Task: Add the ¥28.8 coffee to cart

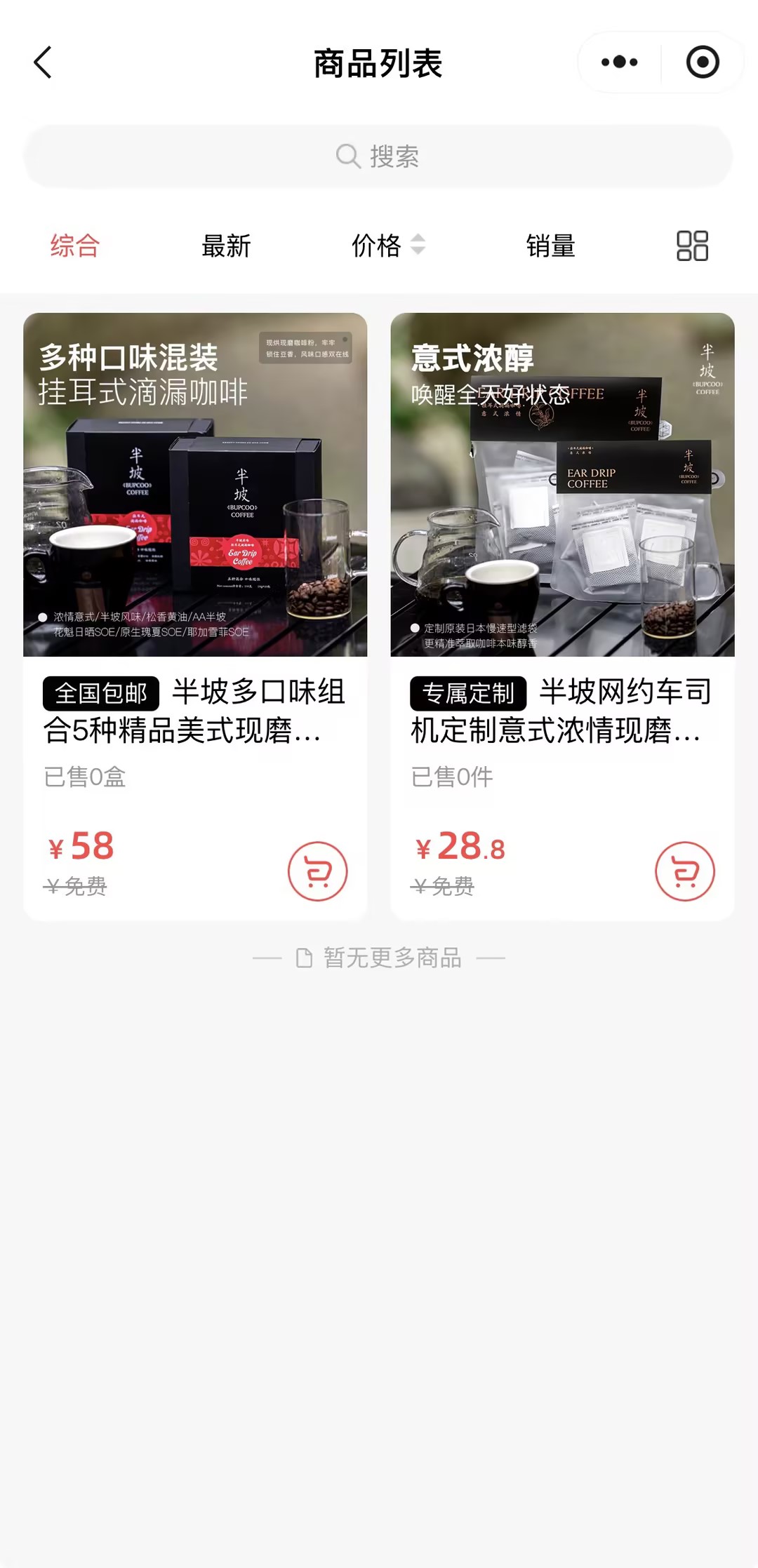Action: (x=684, y=871)
